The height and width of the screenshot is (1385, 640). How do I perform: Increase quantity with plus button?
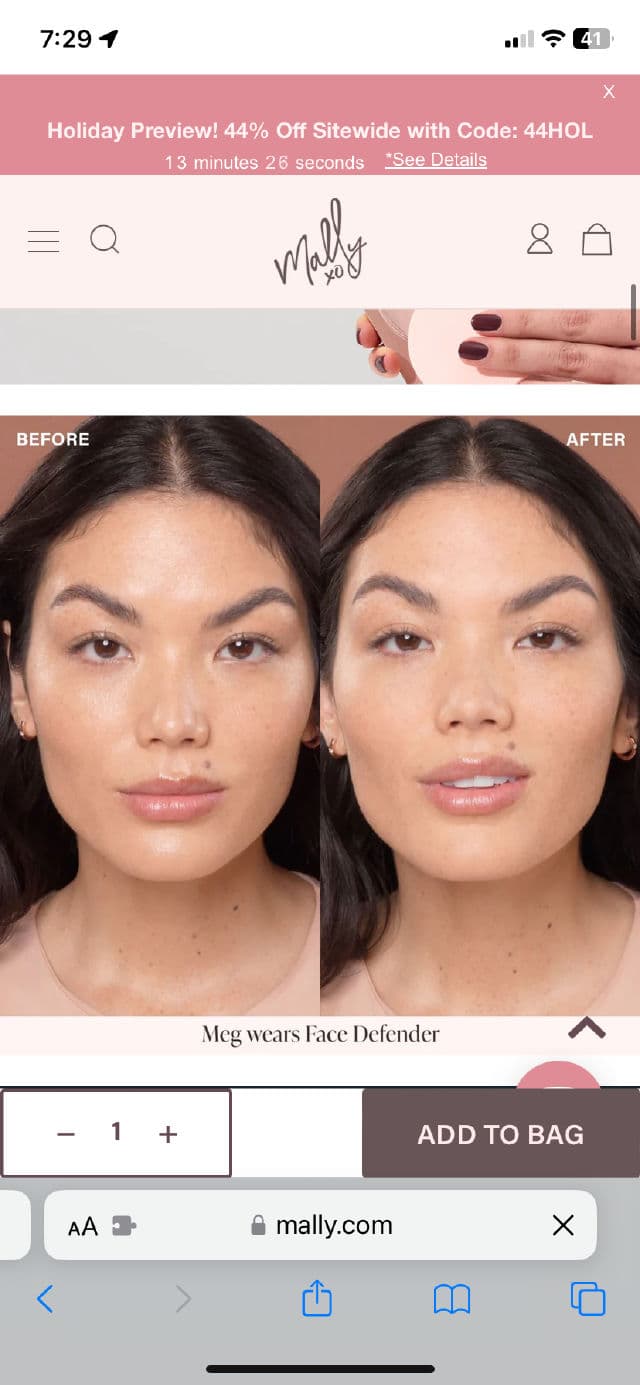tap(168, 1133)
